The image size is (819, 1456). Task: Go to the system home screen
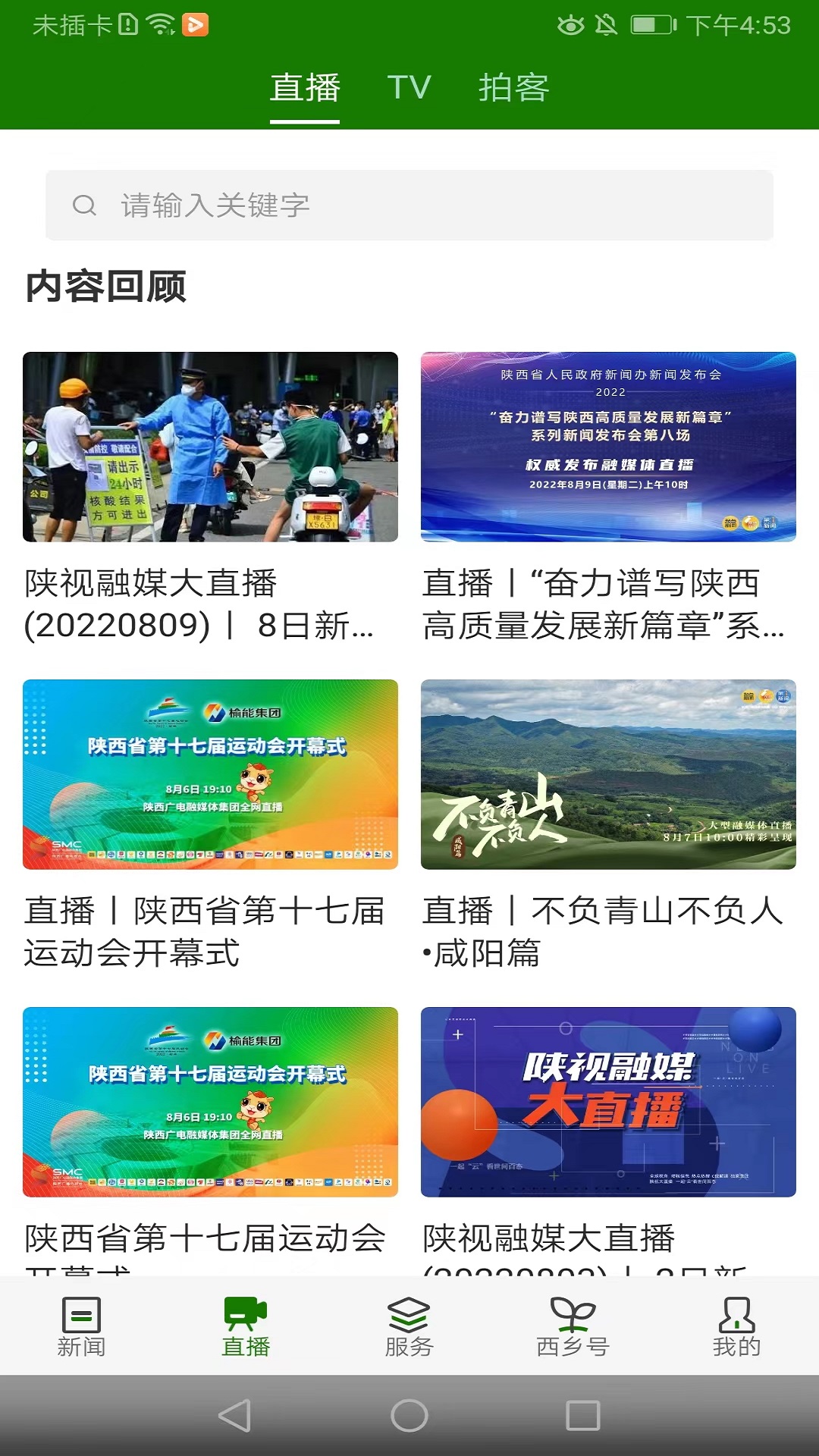409,1415
